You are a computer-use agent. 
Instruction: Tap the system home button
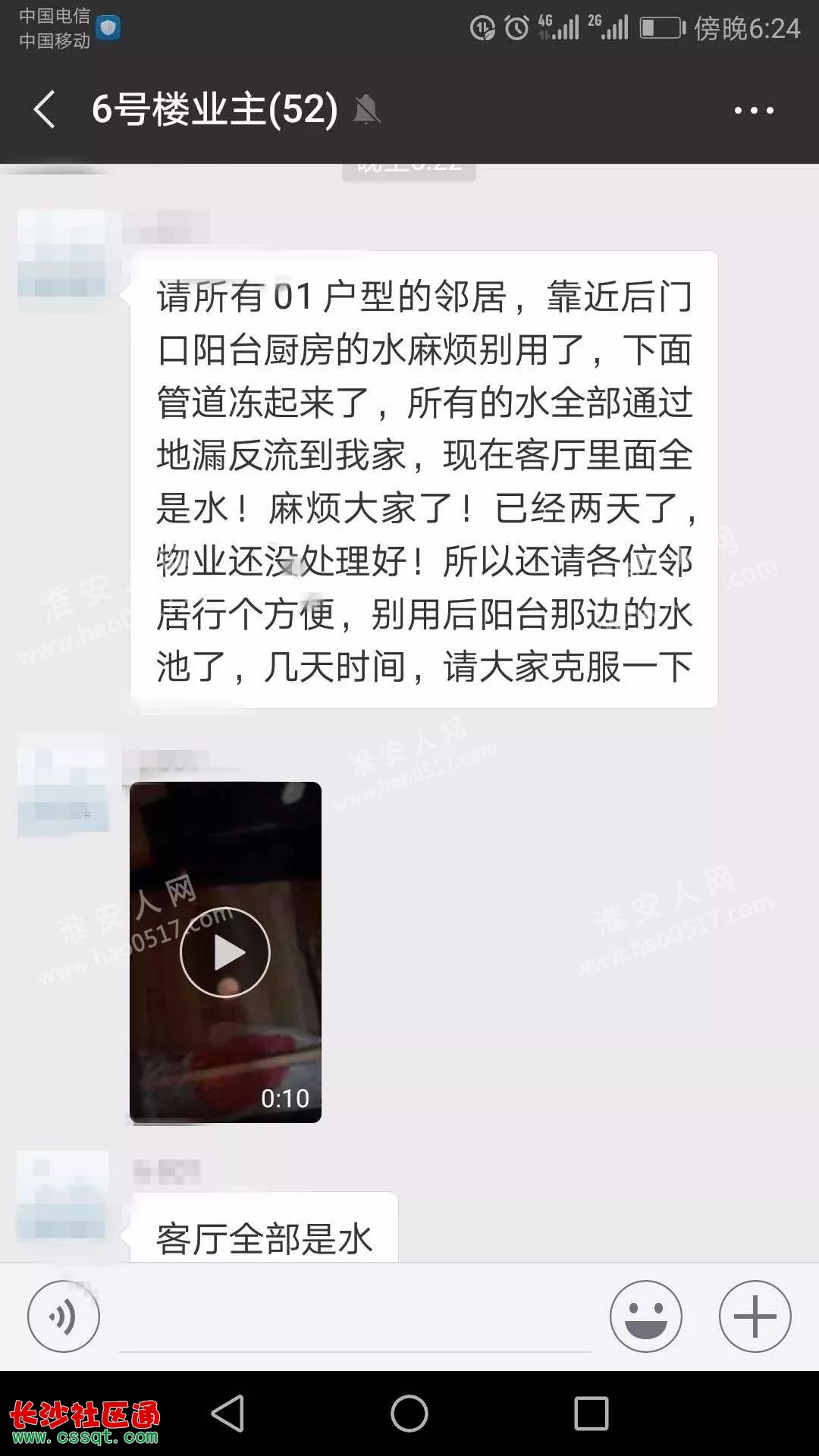tap(409, 1414)
